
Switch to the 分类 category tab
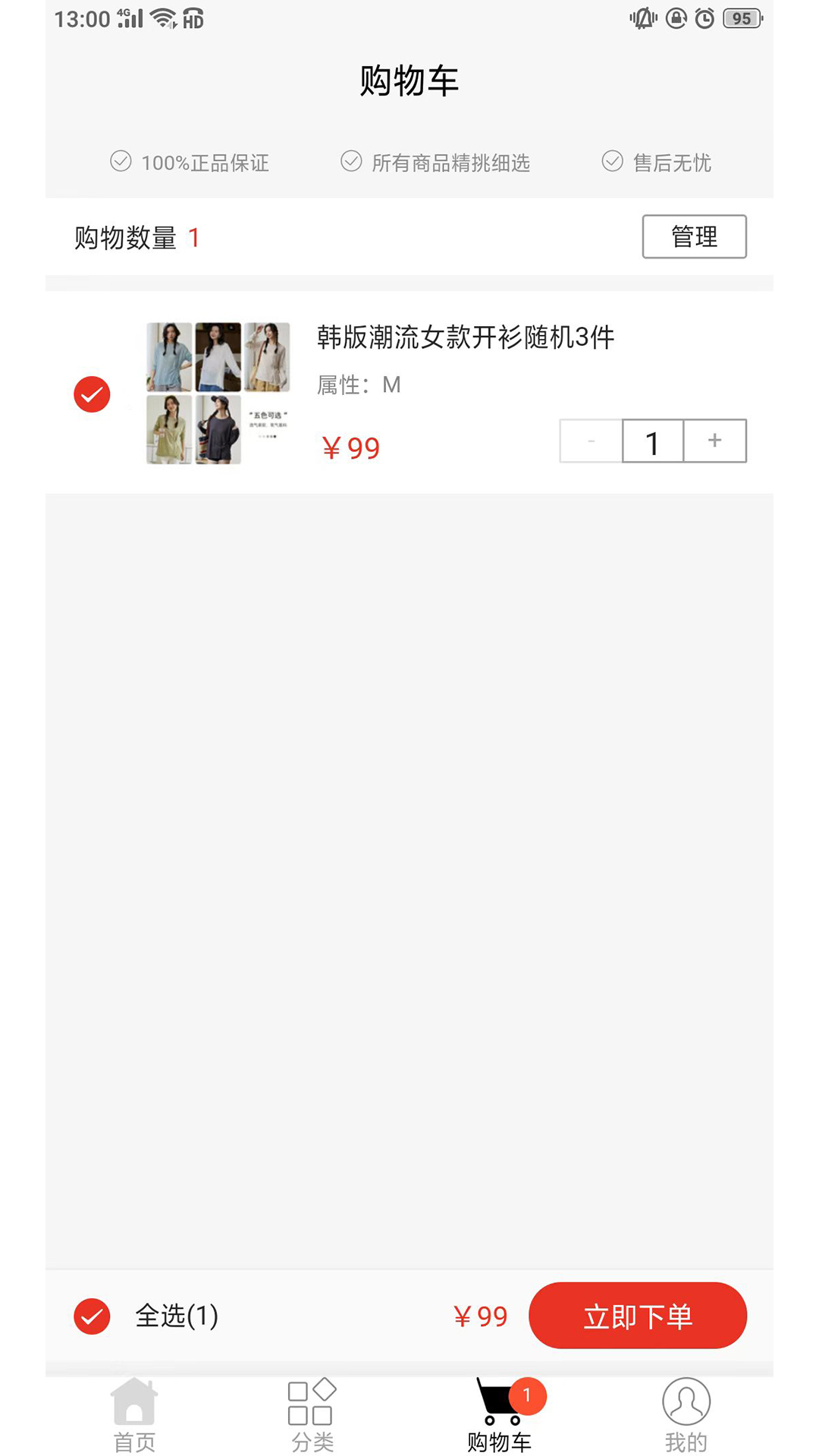point(312,1415)
